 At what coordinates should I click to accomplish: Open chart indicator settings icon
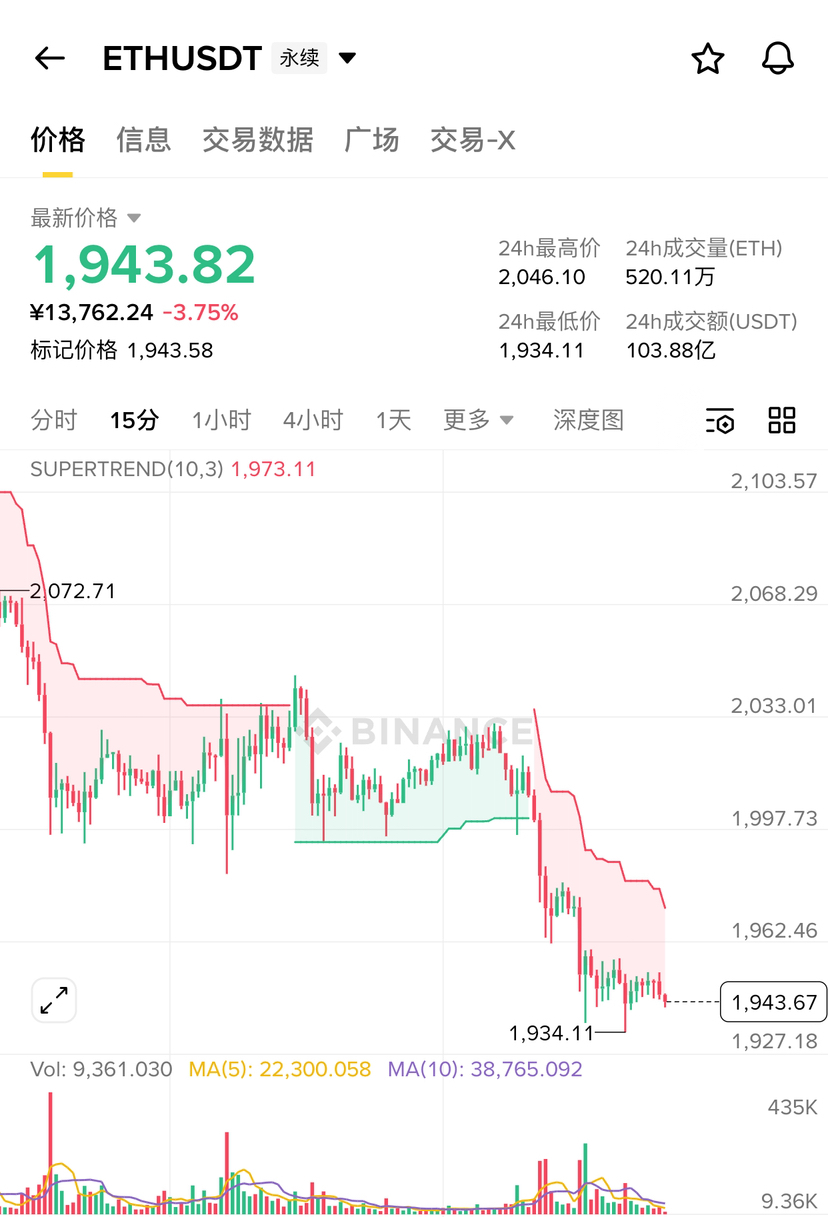[x=720, y=421]
